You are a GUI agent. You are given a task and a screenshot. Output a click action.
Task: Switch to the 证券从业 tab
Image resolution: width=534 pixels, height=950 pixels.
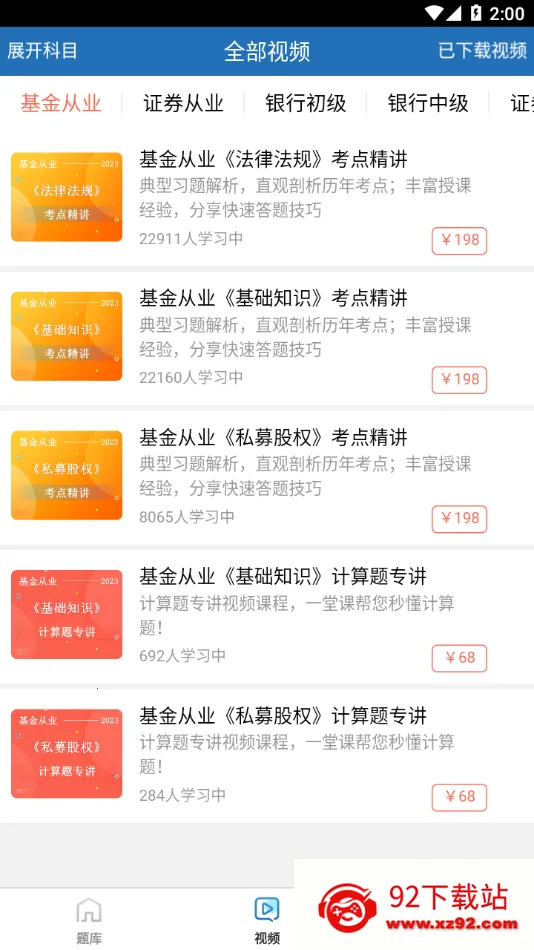[183, 104]
